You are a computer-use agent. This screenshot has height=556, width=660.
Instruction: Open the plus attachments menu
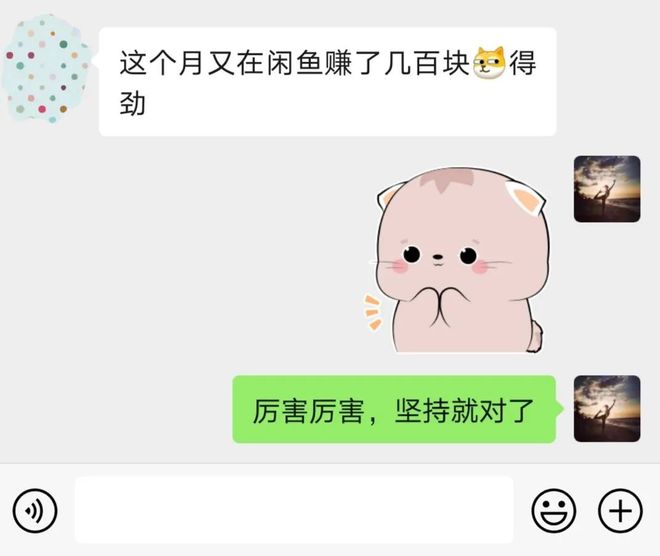(619, 511)
